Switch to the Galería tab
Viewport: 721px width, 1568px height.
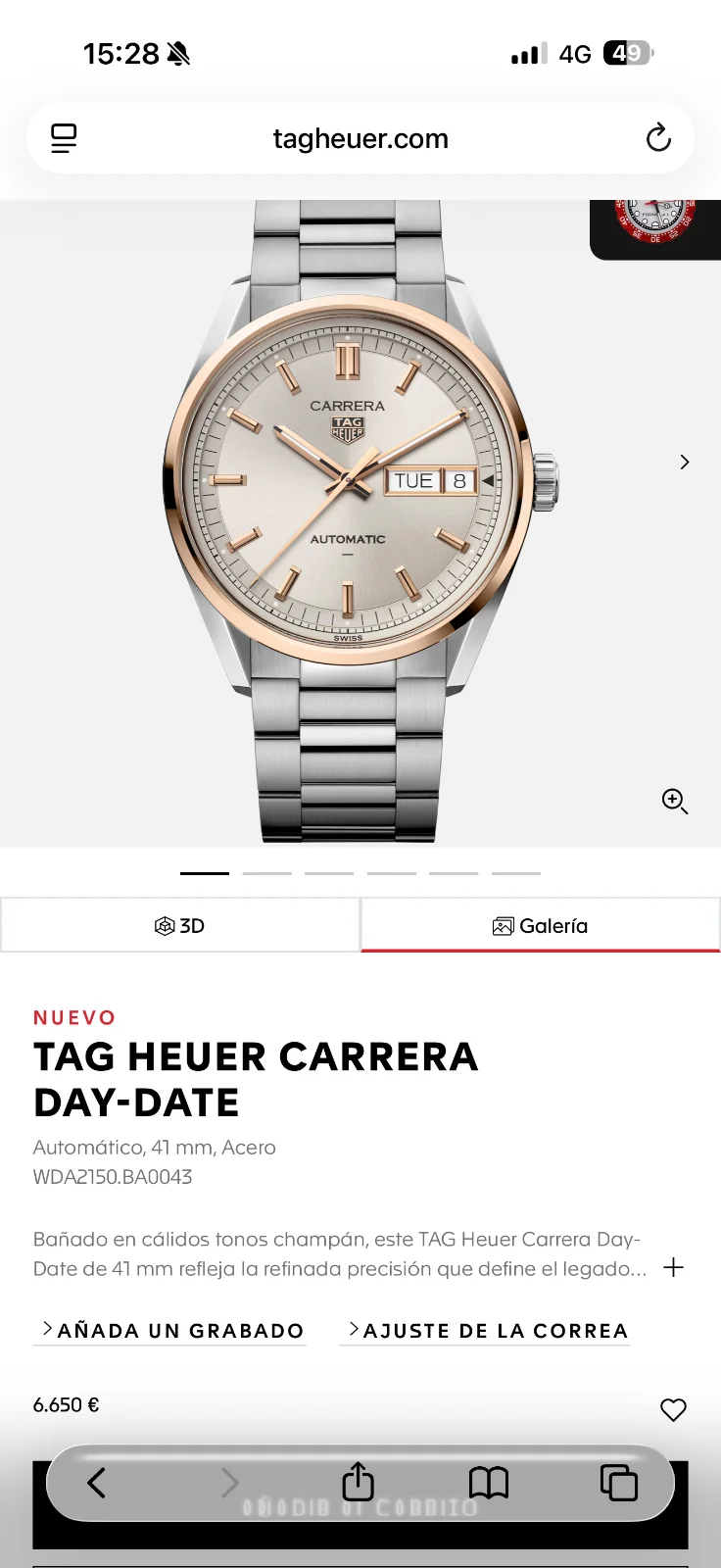(541, 925)
